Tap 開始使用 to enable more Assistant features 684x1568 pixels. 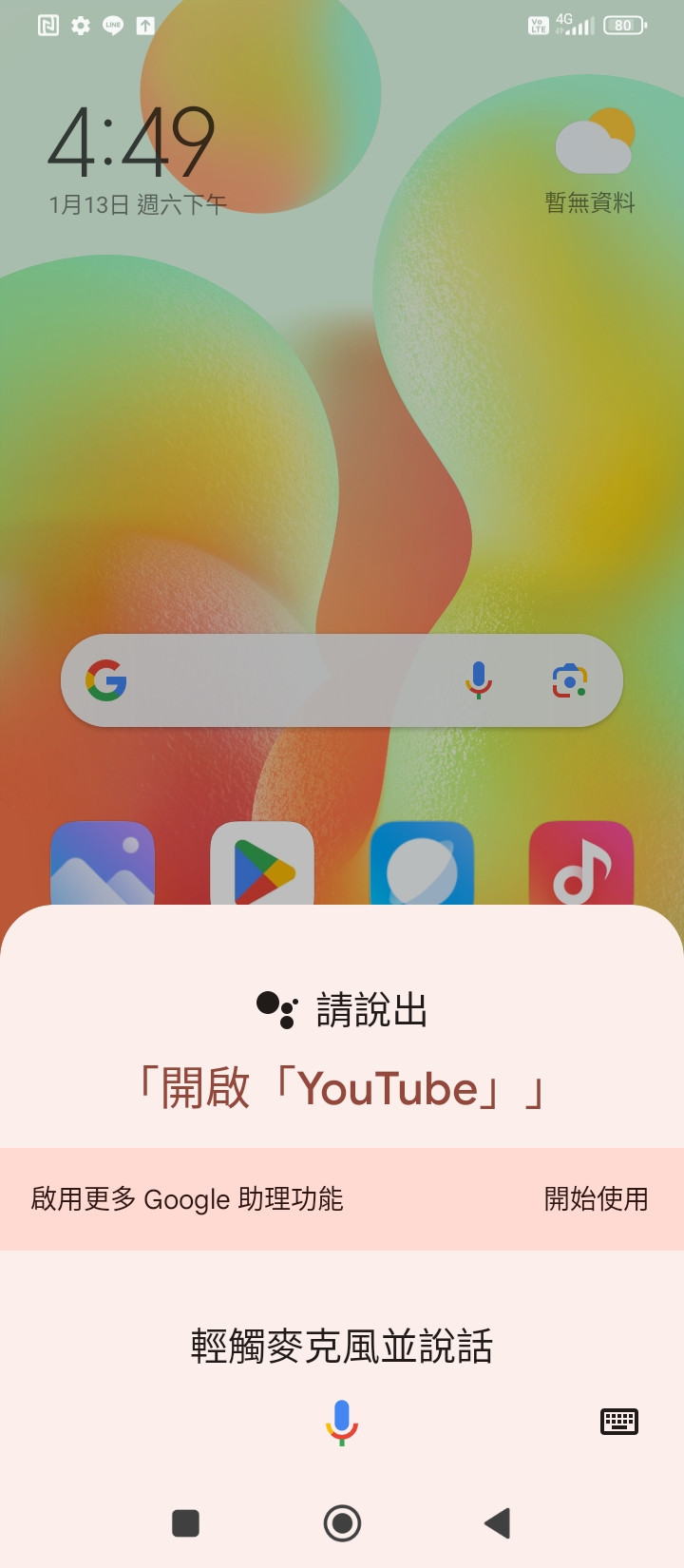tap(596, 1199)
